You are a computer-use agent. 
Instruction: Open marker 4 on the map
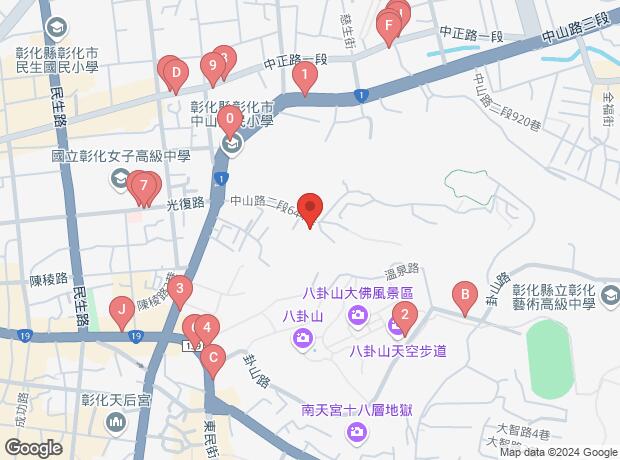click(x=206, y=327)
